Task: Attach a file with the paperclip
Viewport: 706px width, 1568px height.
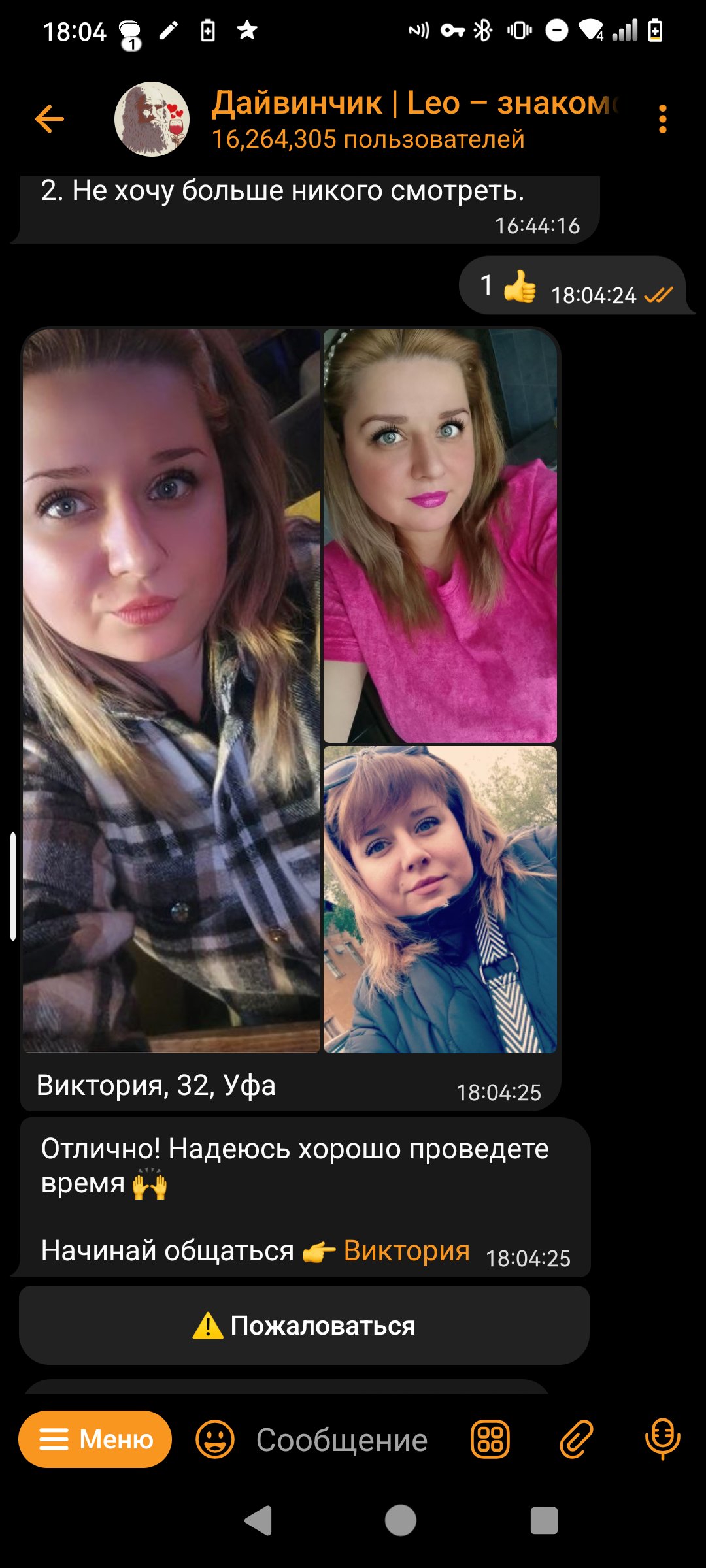Action: pyautogui.click(x=576, y=1439)
